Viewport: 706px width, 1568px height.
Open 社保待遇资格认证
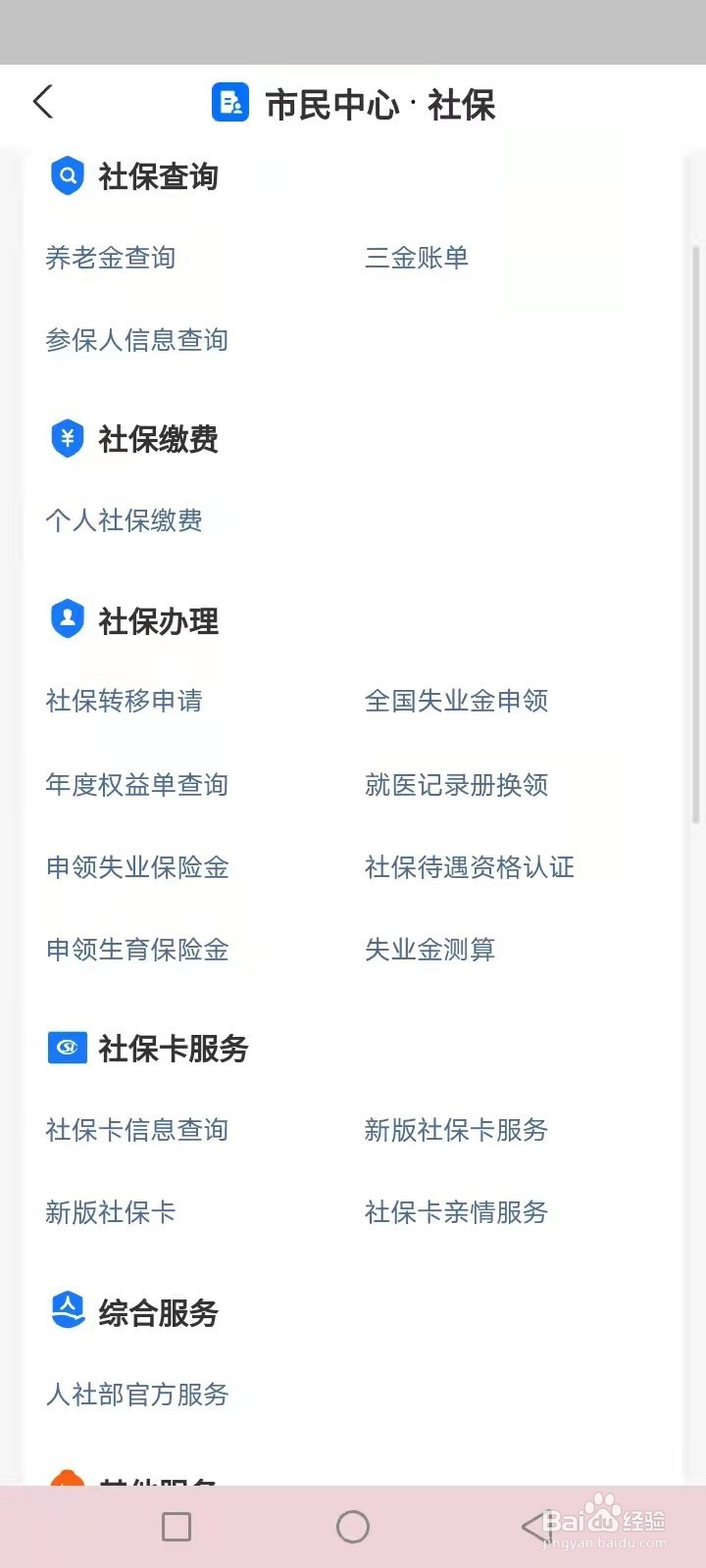coord(470,867)
